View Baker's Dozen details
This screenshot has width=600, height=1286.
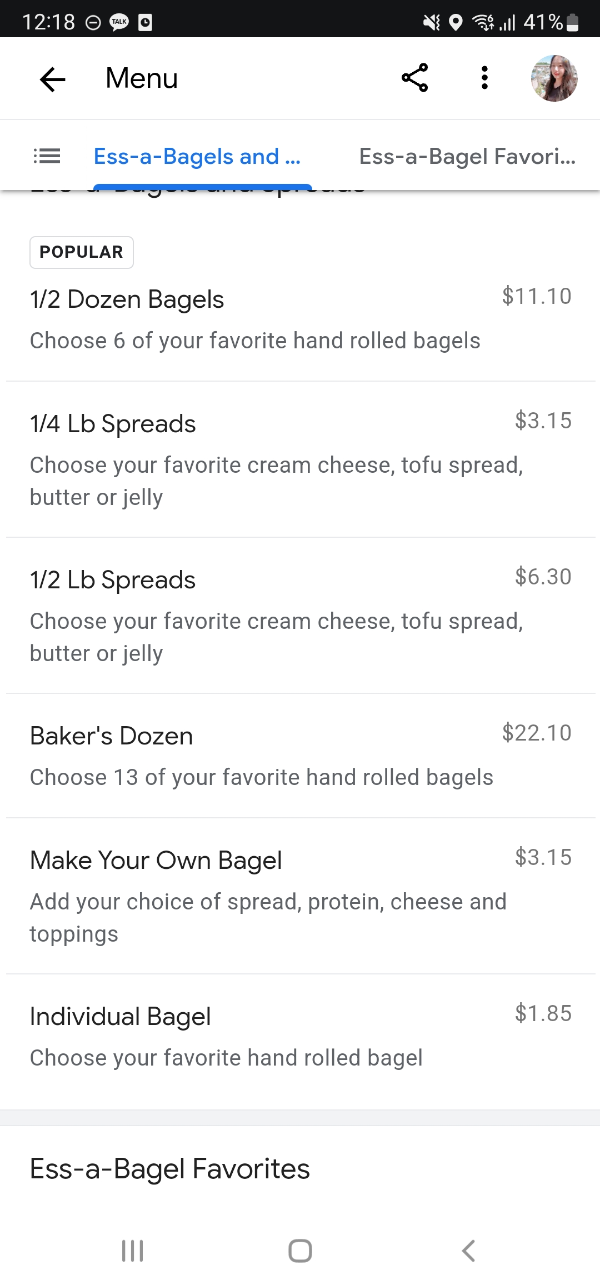tap(300, 756)
